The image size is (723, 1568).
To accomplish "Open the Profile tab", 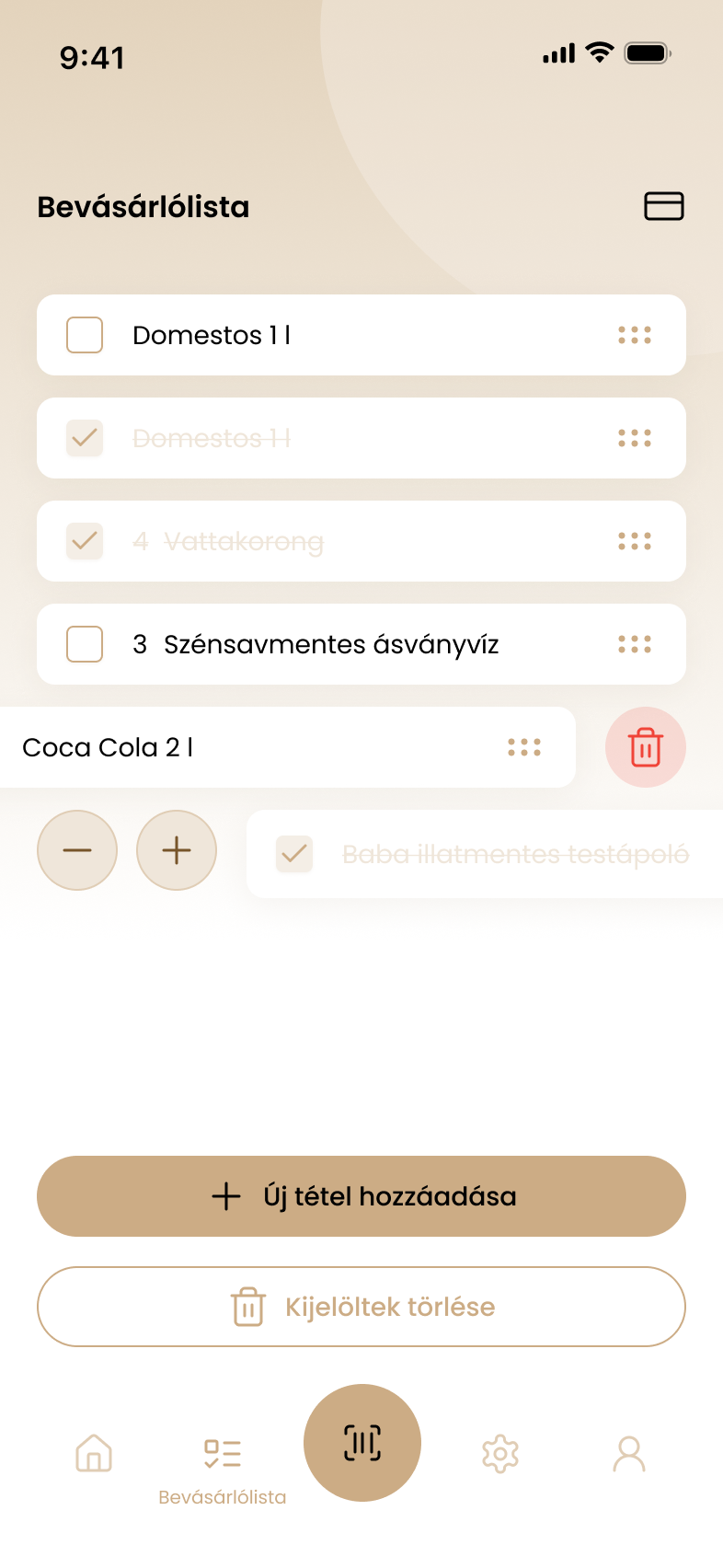I will (x=629, y=1454).
